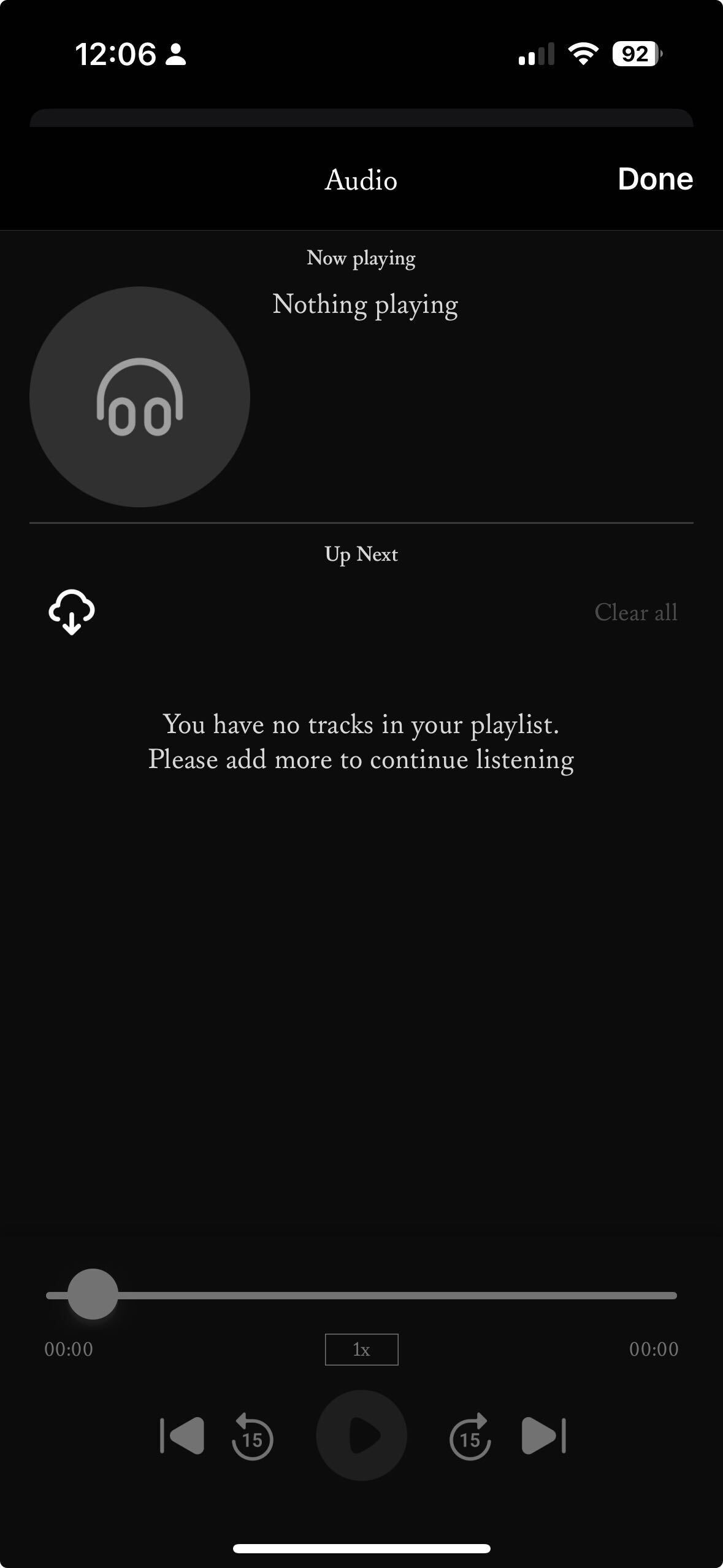This screenshot has width=723, height=1568.
Task: Change playback speed from 1x
Action: [x=361, y=1350]
